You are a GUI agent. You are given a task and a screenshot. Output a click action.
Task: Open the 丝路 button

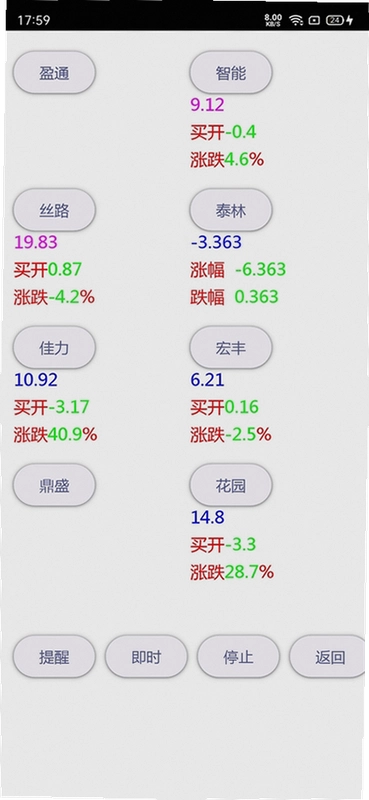click(x=54, y=210)
